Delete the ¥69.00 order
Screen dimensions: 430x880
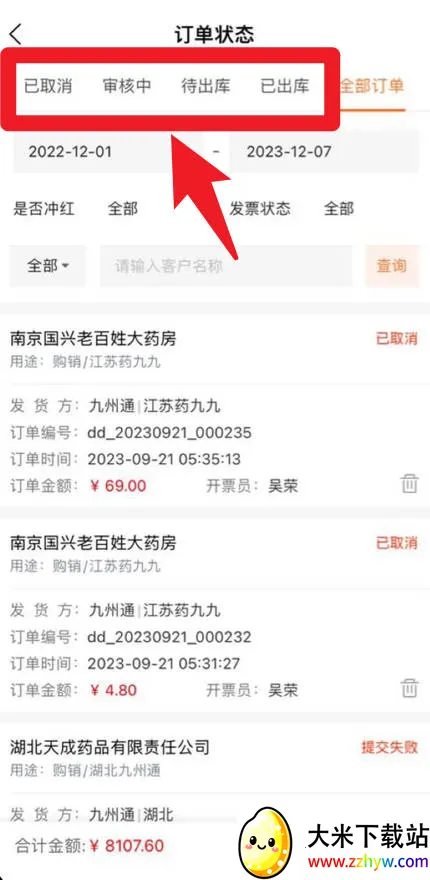tap(409, 483)
